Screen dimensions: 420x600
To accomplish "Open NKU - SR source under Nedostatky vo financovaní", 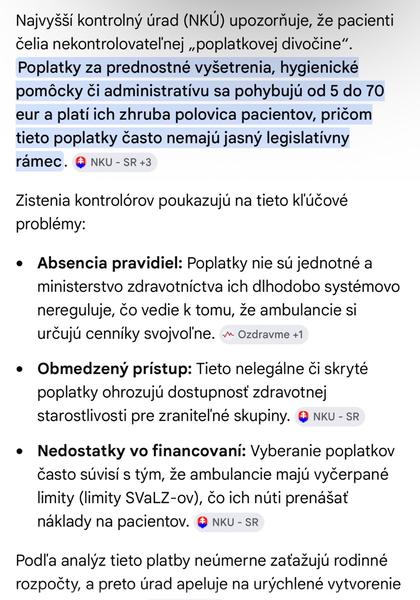I will (229, 522).
